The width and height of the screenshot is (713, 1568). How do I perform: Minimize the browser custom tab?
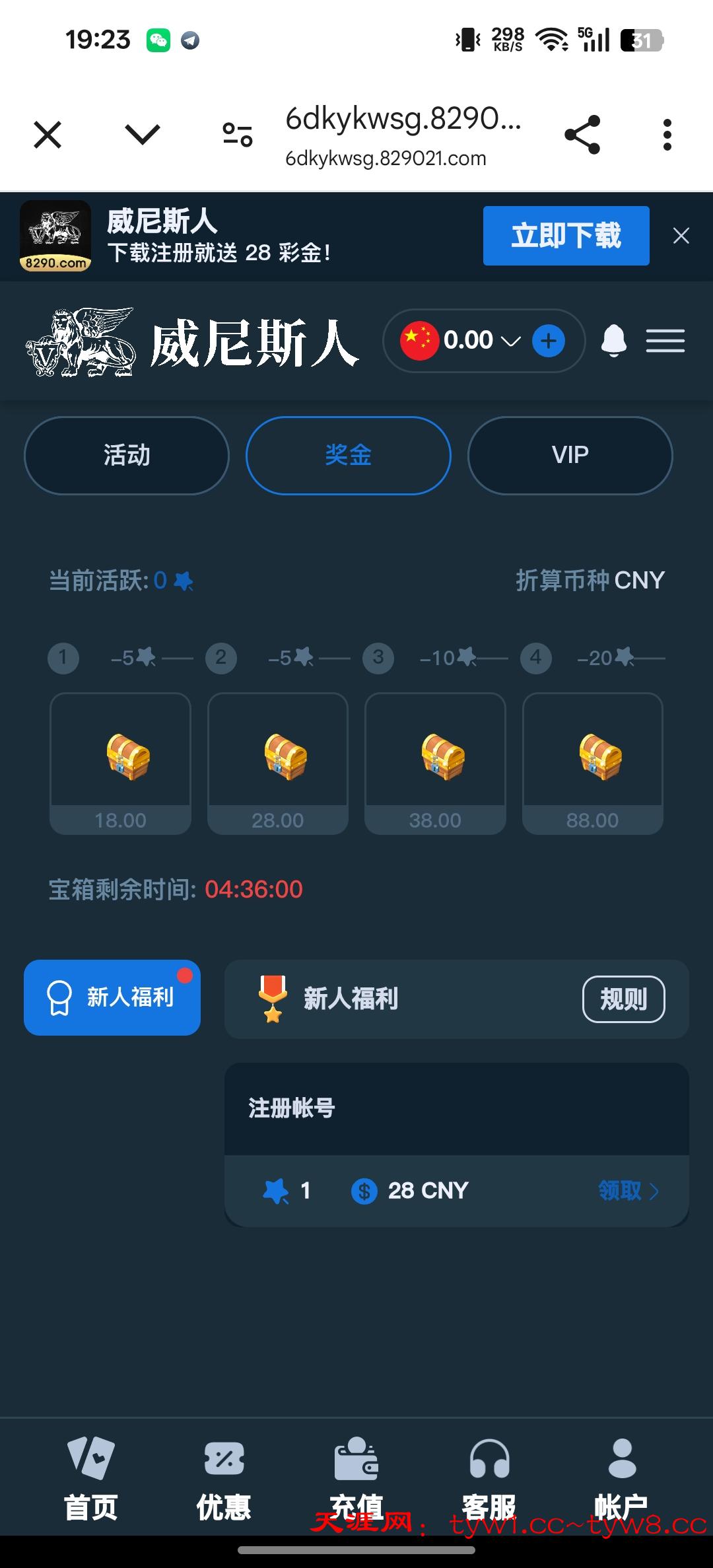click(x=143, y=135)
